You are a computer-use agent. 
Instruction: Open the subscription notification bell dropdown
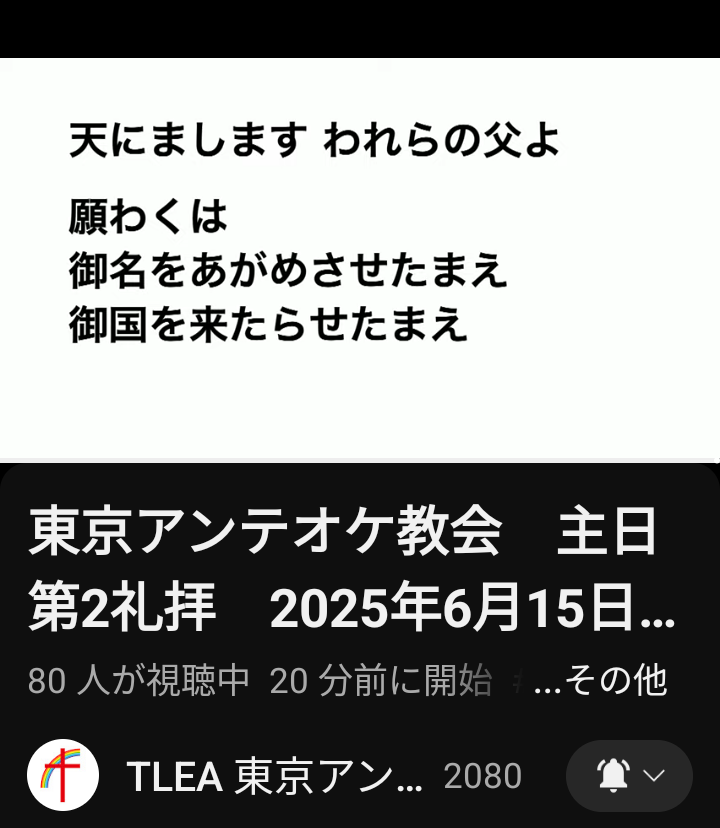tap(629, 775)
